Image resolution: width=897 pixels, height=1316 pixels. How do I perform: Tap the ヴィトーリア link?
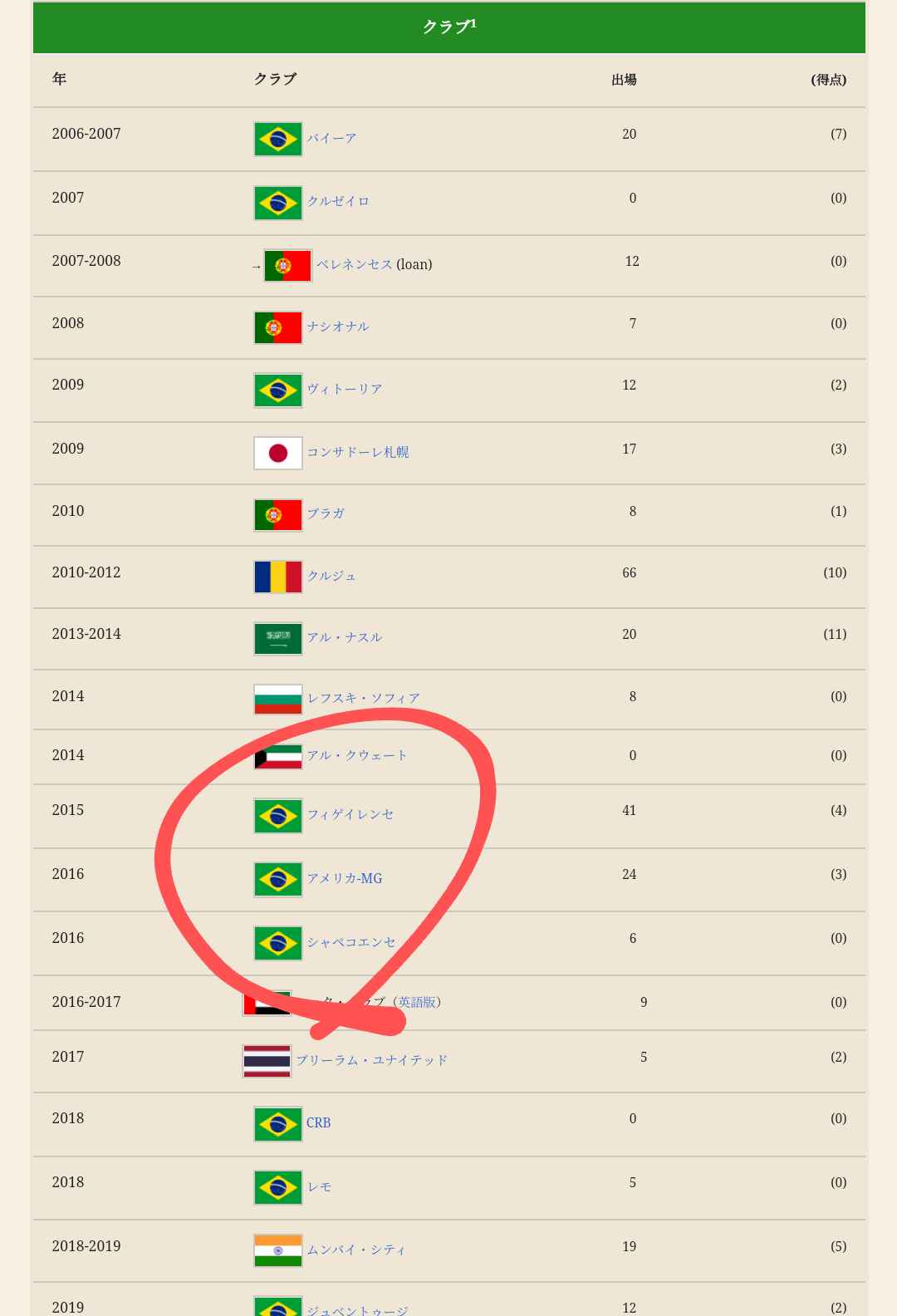click(x=345, y=390)
